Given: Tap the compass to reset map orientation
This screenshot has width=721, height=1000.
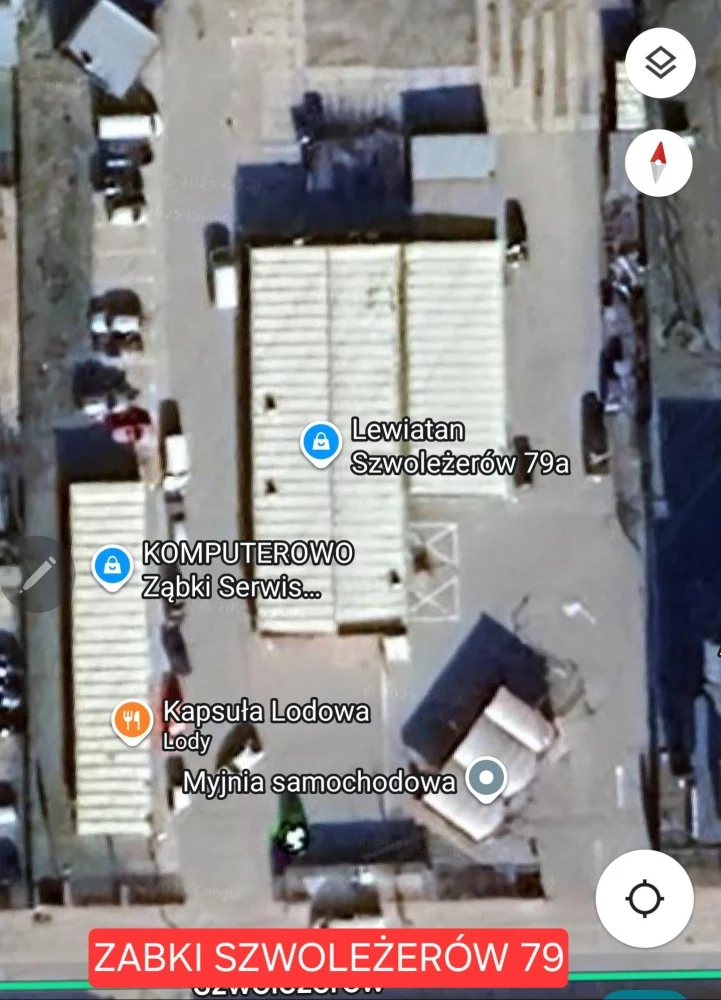Looking at the screenshot, I should 658,161.
